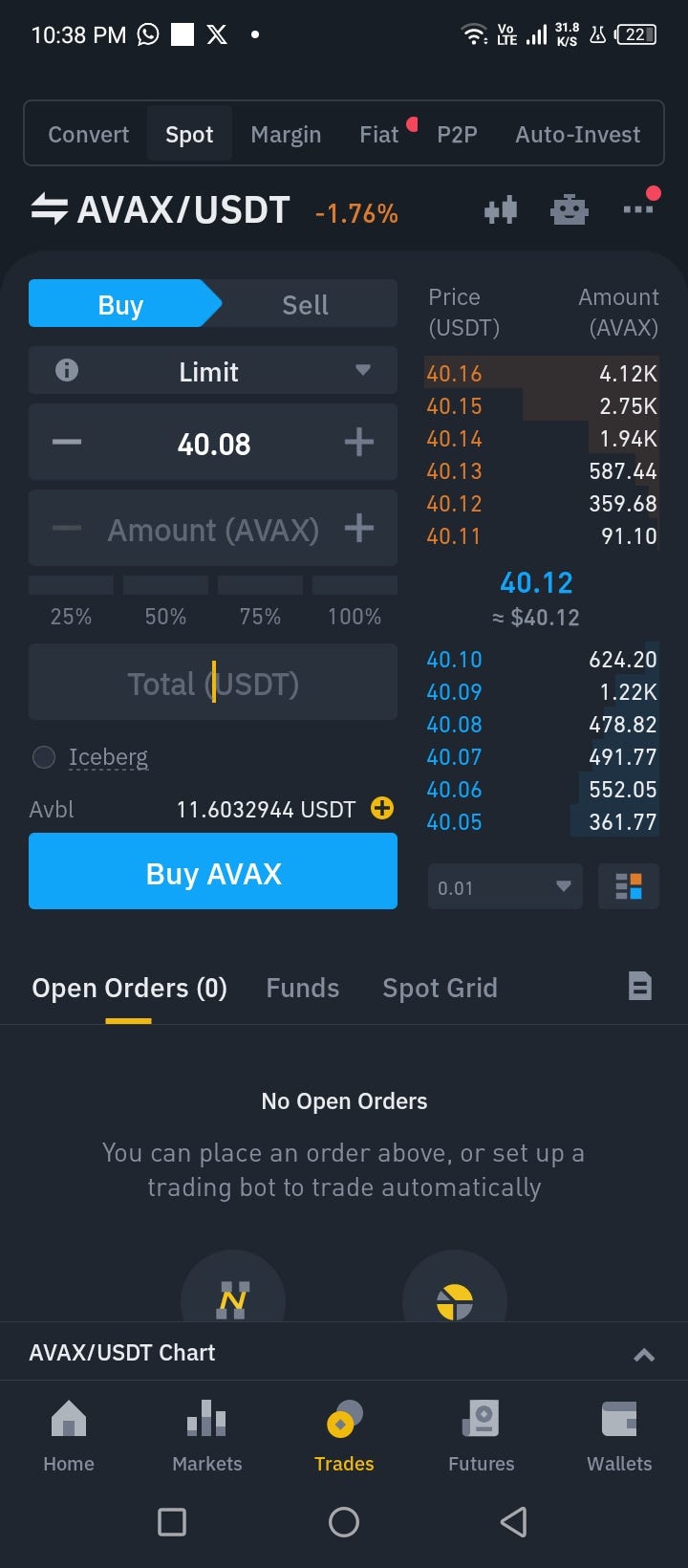Select the Sell tab
The height and width of the screenshot is (1568, 688).
(305, 305)
